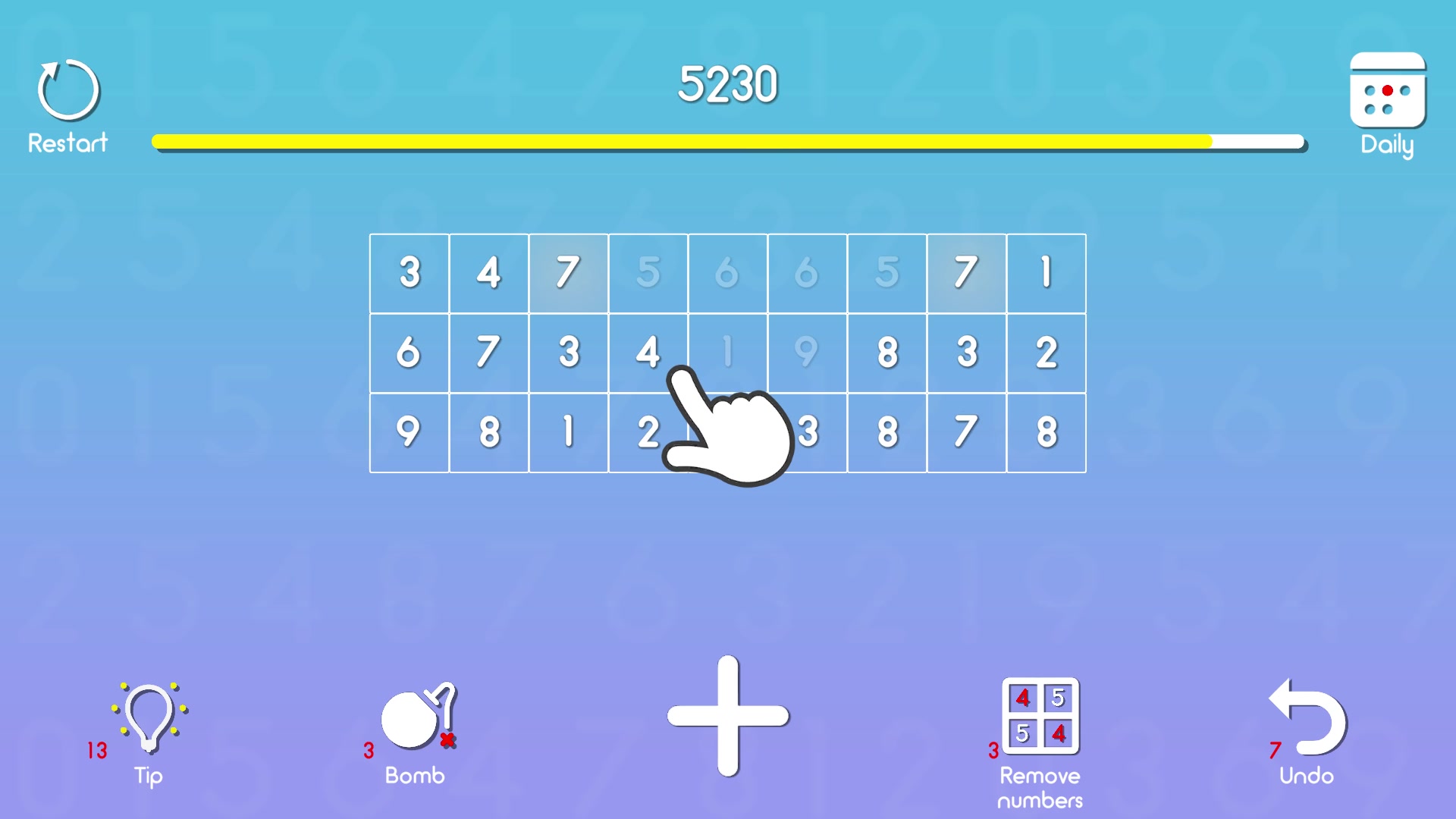Add more numbers with the plus button
This screenshot has width=1456, height=819.
[x=728, y=716]
